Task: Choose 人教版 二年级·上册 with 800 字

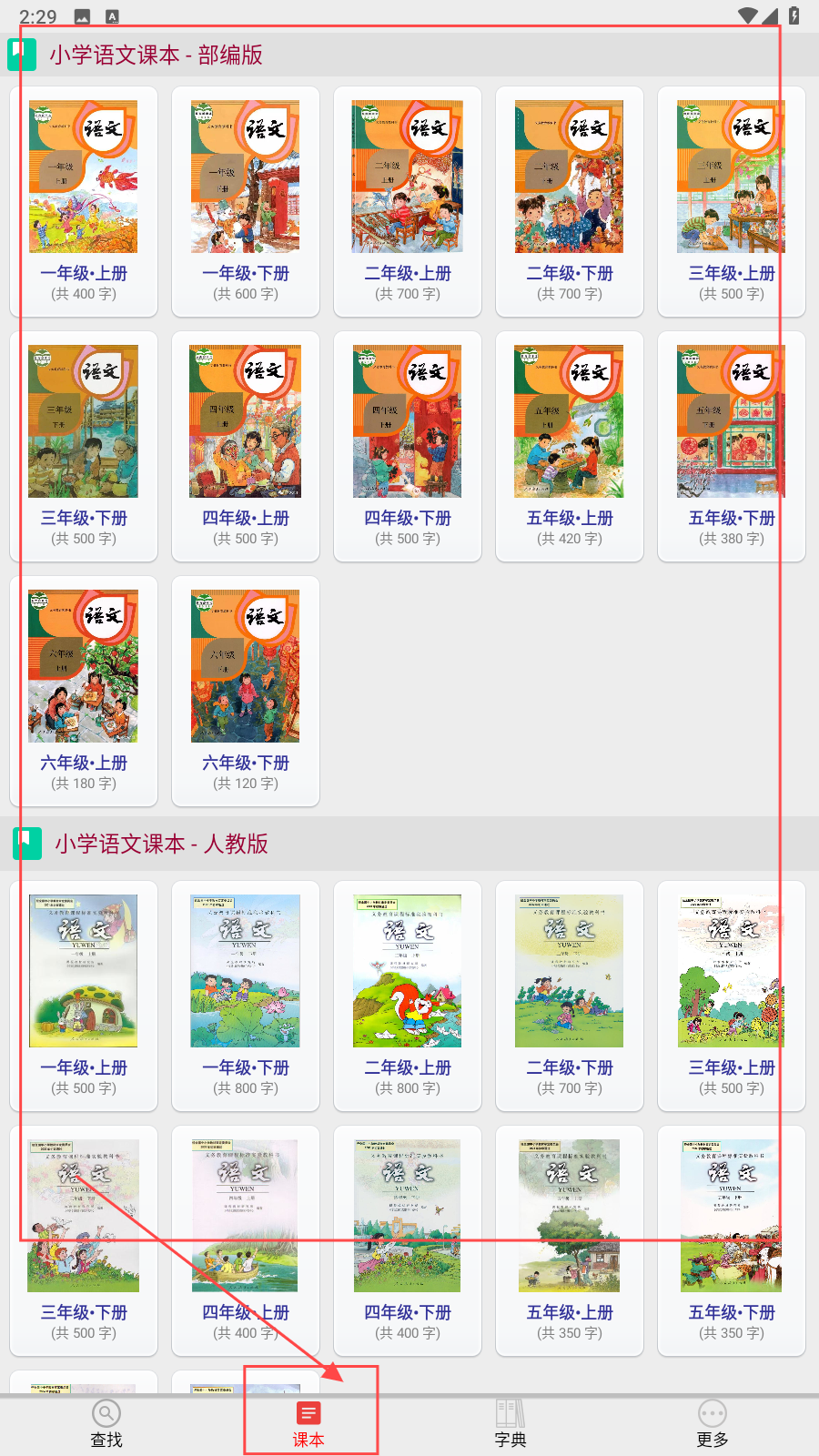Action: coord(408,996)
